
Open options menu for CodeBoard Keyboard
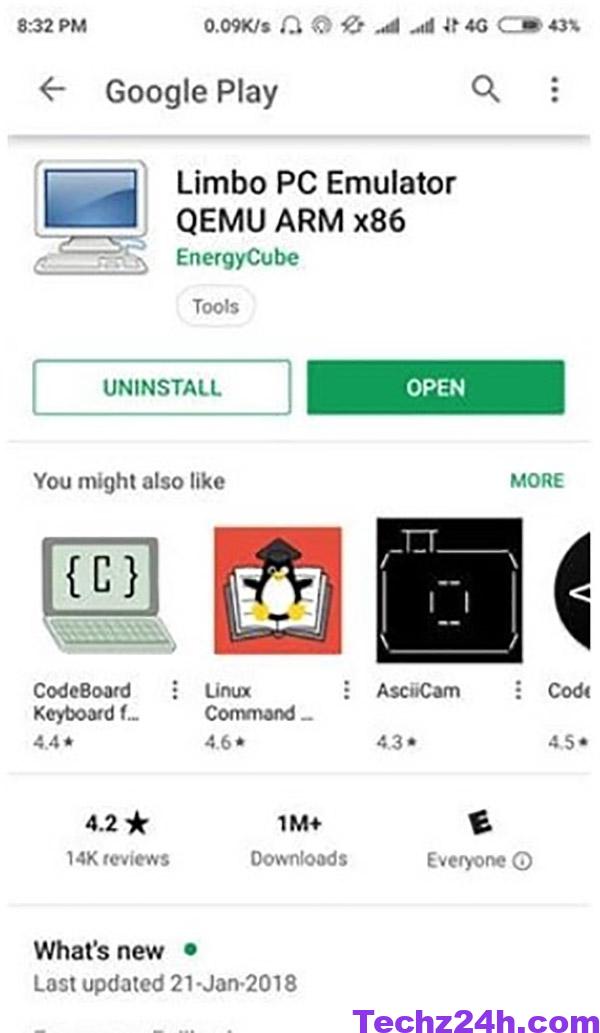(175, 690)
